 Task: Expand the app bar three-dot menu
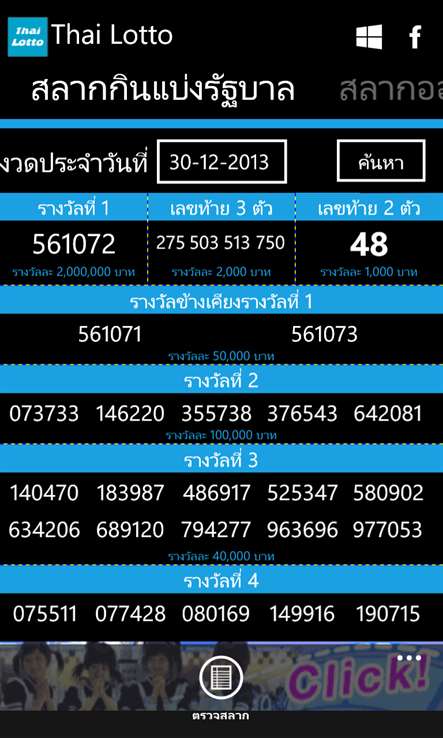tap(409, 658)
